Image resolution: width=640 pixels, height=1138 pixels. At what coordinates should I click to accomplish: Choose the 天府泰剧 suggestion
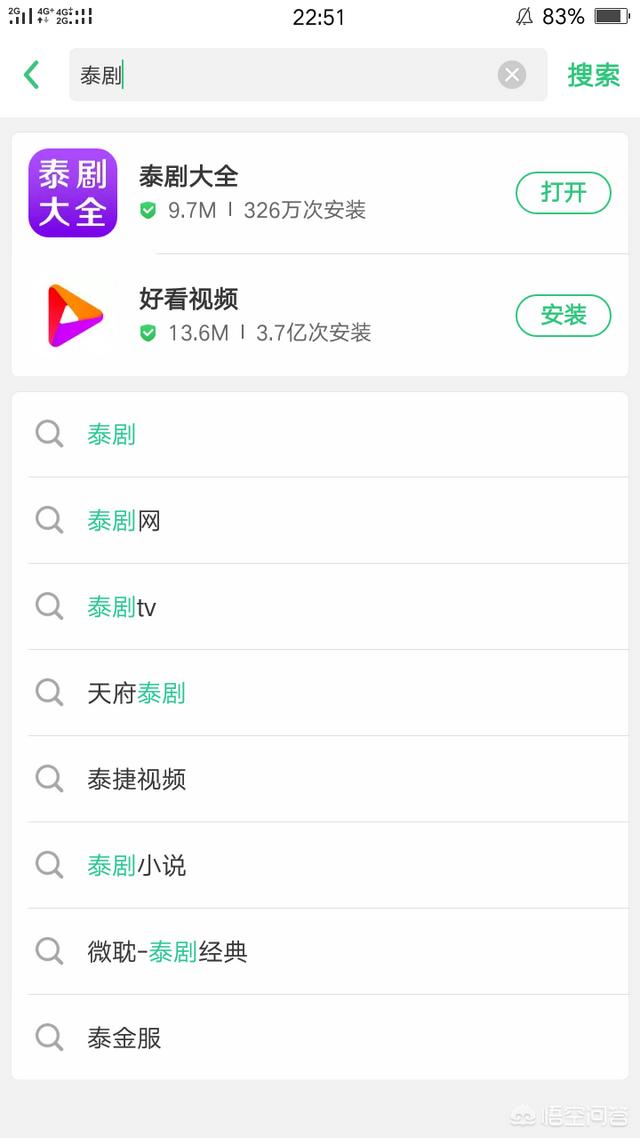[x=320, y=693]
